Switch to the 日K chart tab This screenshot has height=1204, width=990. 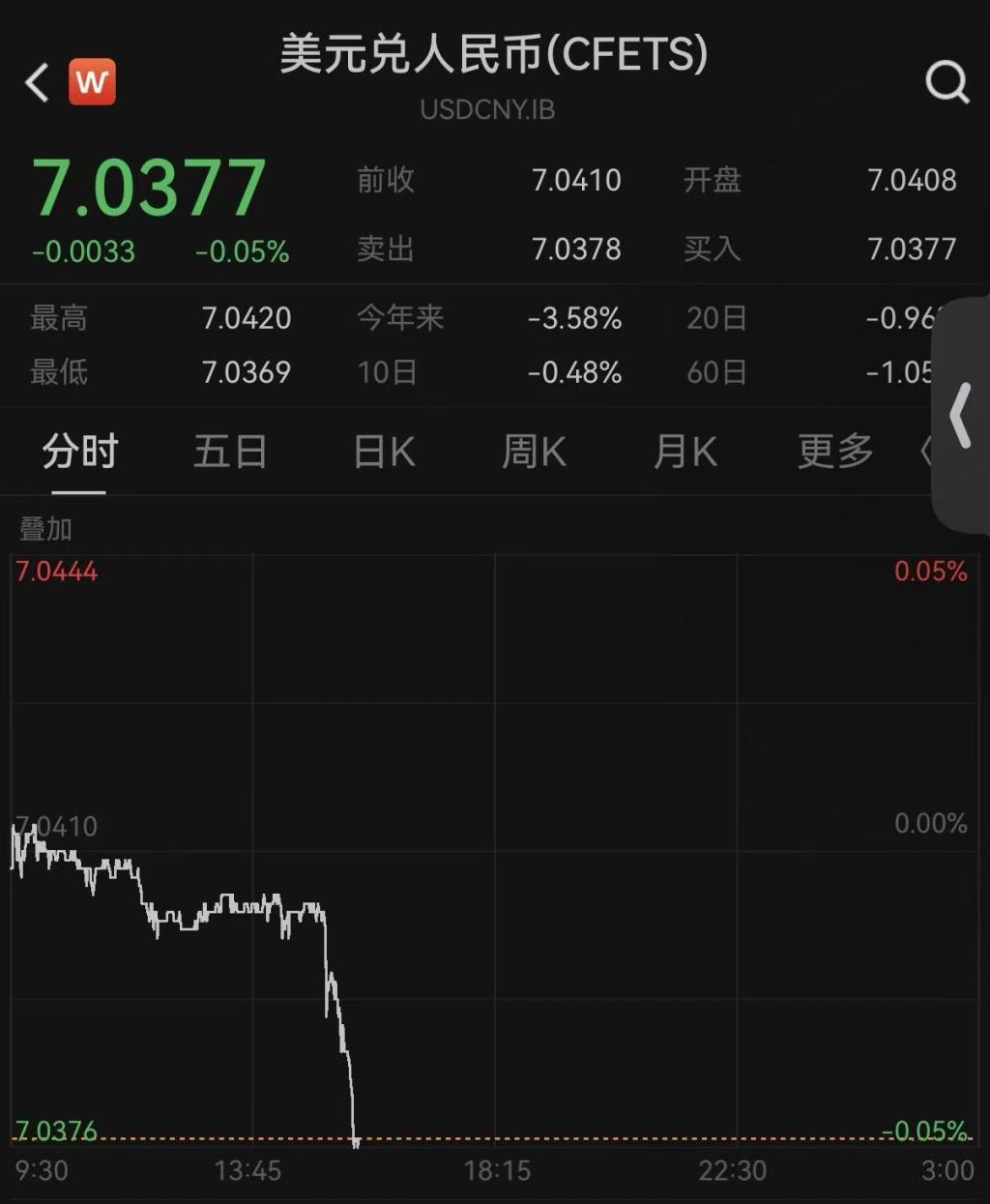[x=384, y=452]
